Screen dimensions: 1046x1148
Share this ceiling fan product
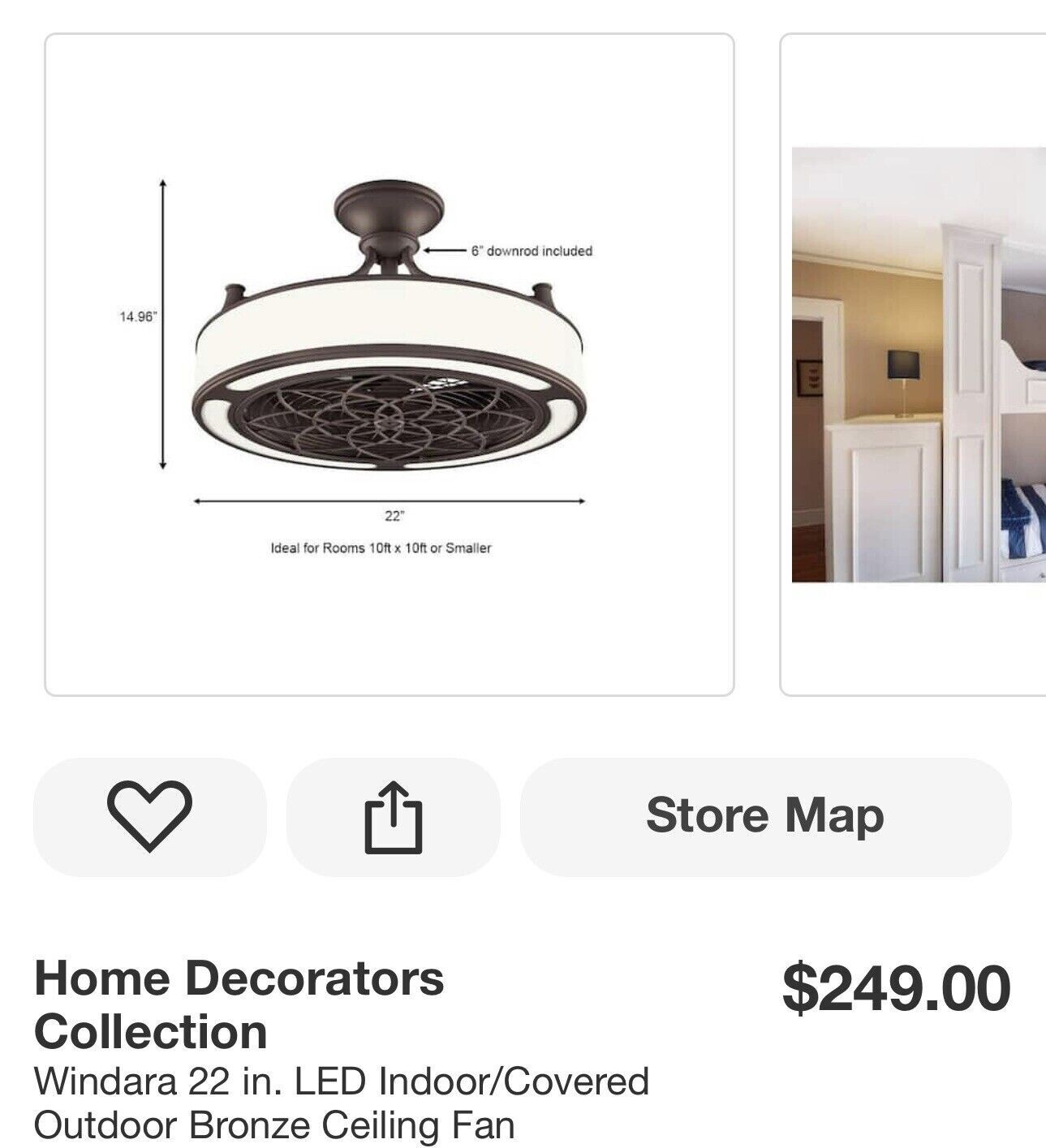394,816
